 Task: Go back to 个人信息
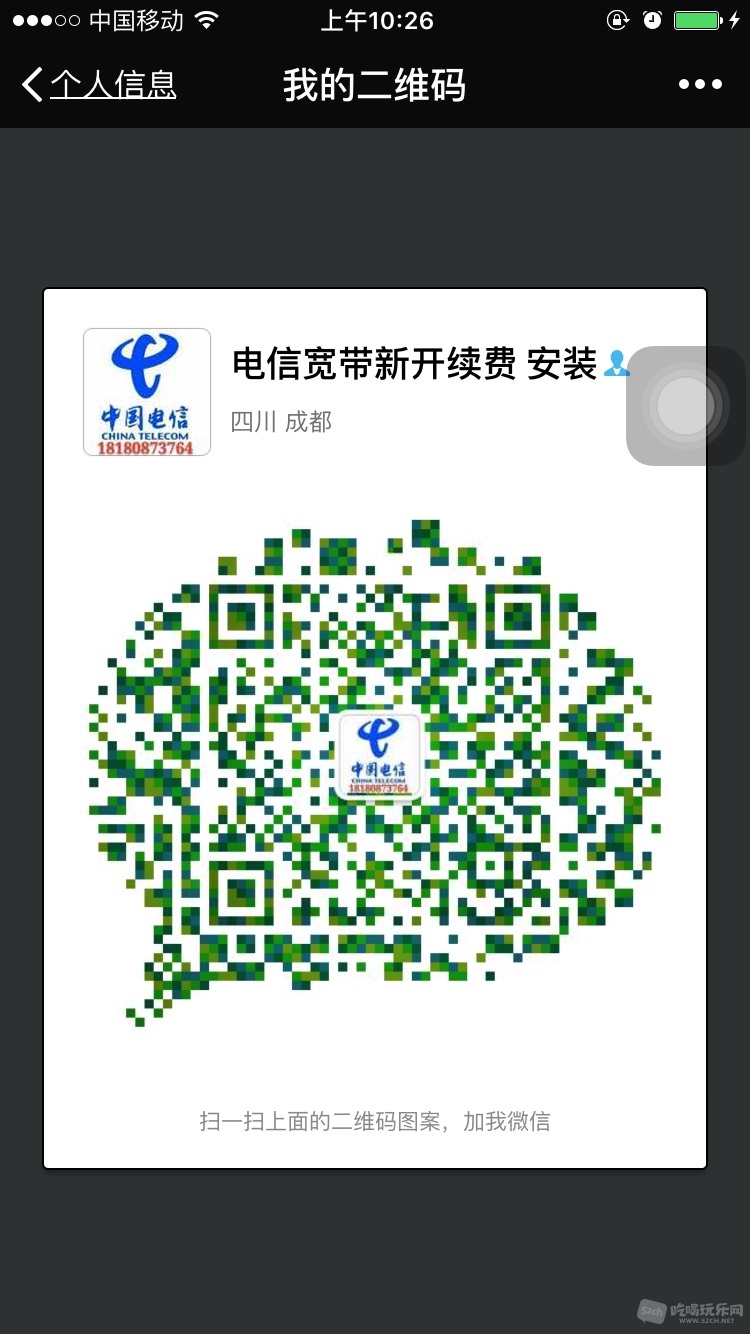(x=98, y=85)
